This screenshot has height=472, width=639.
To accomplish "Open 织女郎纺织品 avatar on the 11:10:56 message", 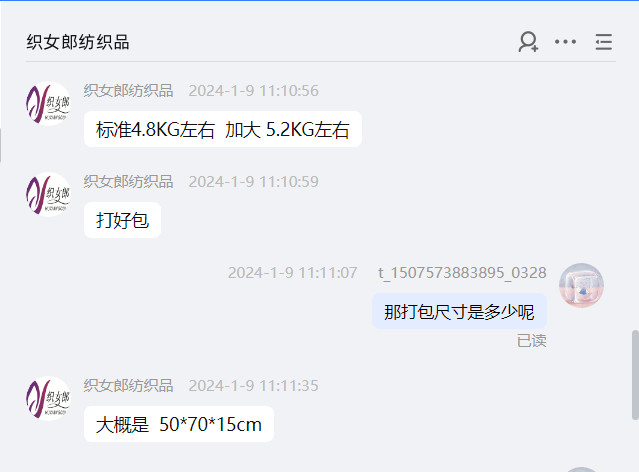I will 48,104.
